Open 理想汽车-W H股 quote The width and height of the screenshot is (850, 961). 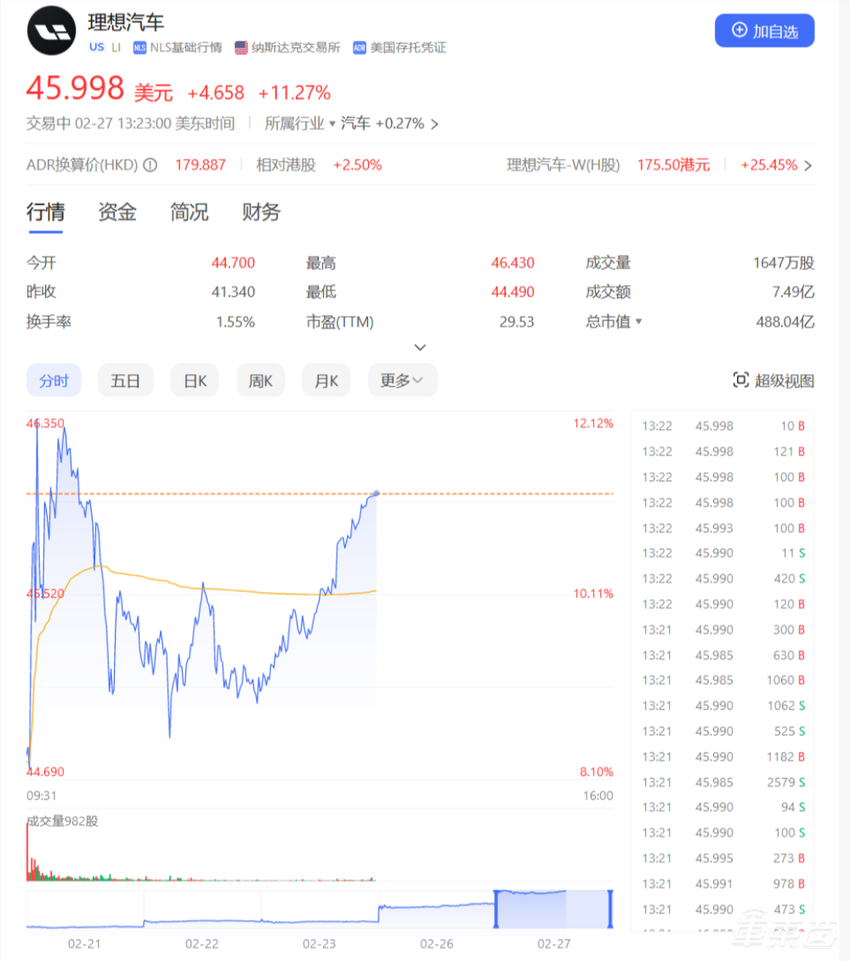click(x=660, y=165)
